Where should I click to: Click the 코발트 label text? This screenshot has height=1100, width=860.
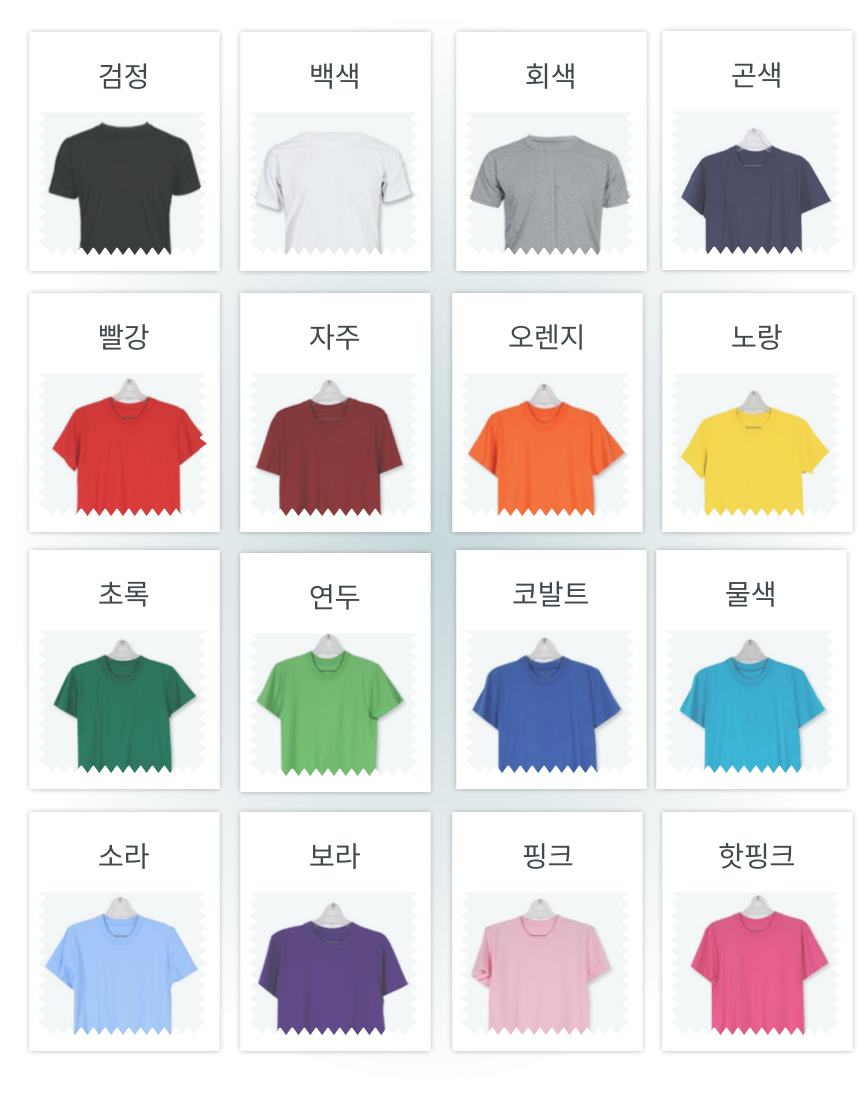click(548, 592)
